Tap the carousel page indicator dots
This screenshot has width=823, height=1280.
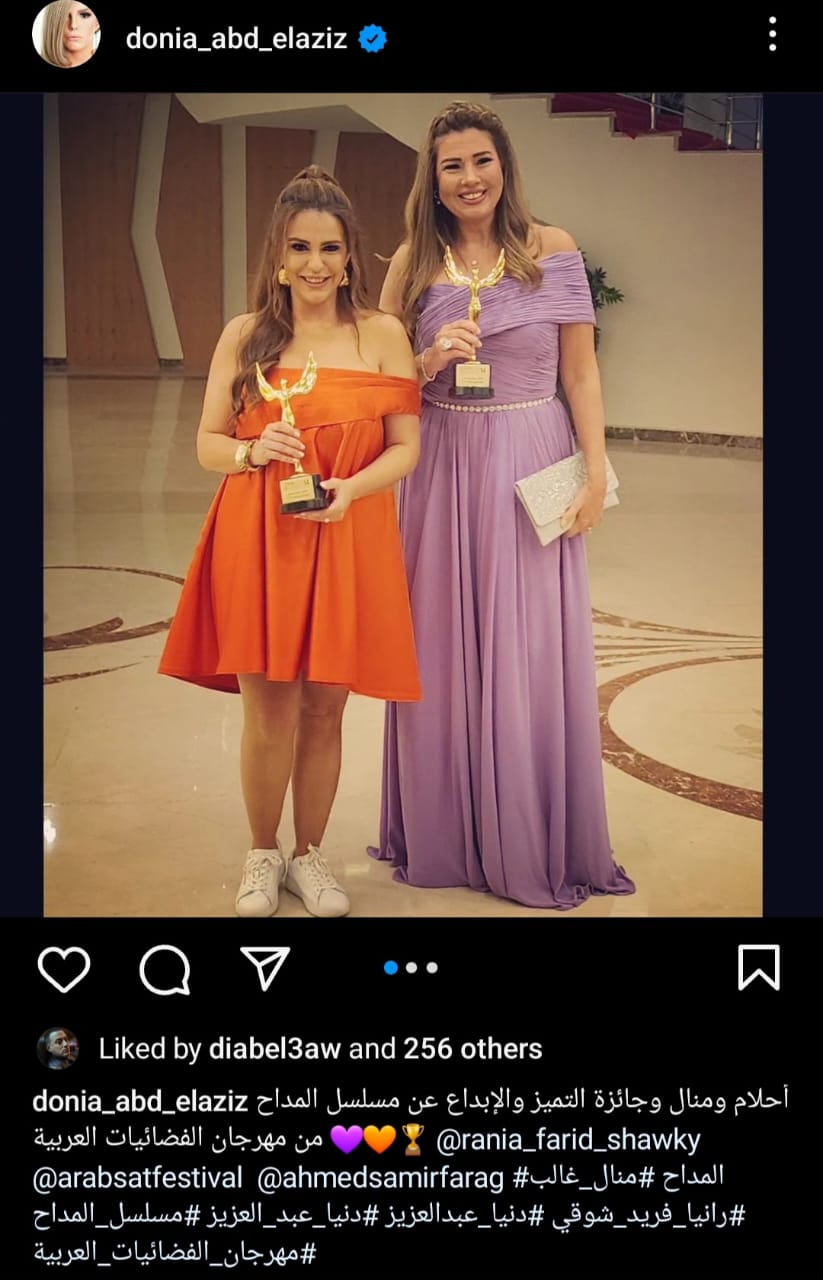coord(411,967)
